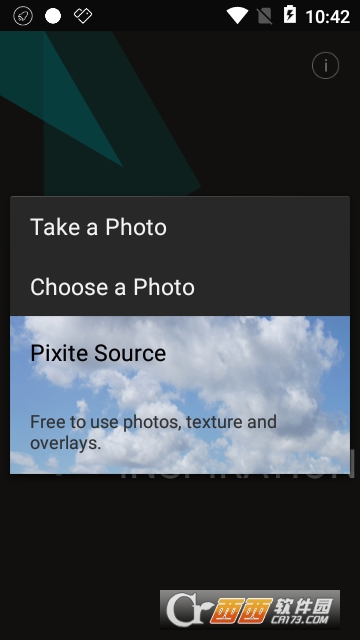Select Choose a Photo option
The height and width of the screenshot is (640, 360).
pyautogui.click(x=180, y=287)
